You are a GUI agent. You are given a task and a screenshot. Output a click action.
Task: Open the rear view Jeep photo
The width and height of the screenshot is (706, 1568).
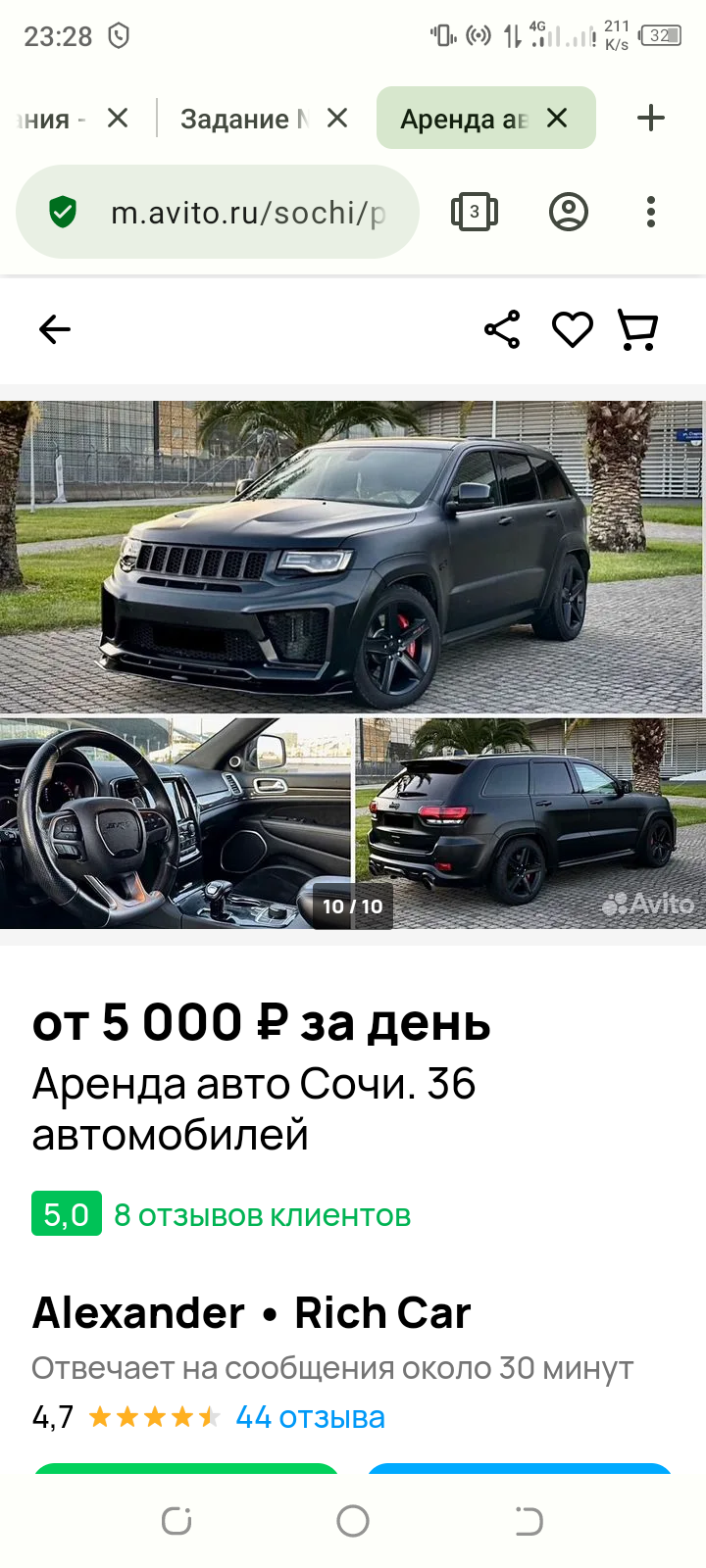[529, 823]
